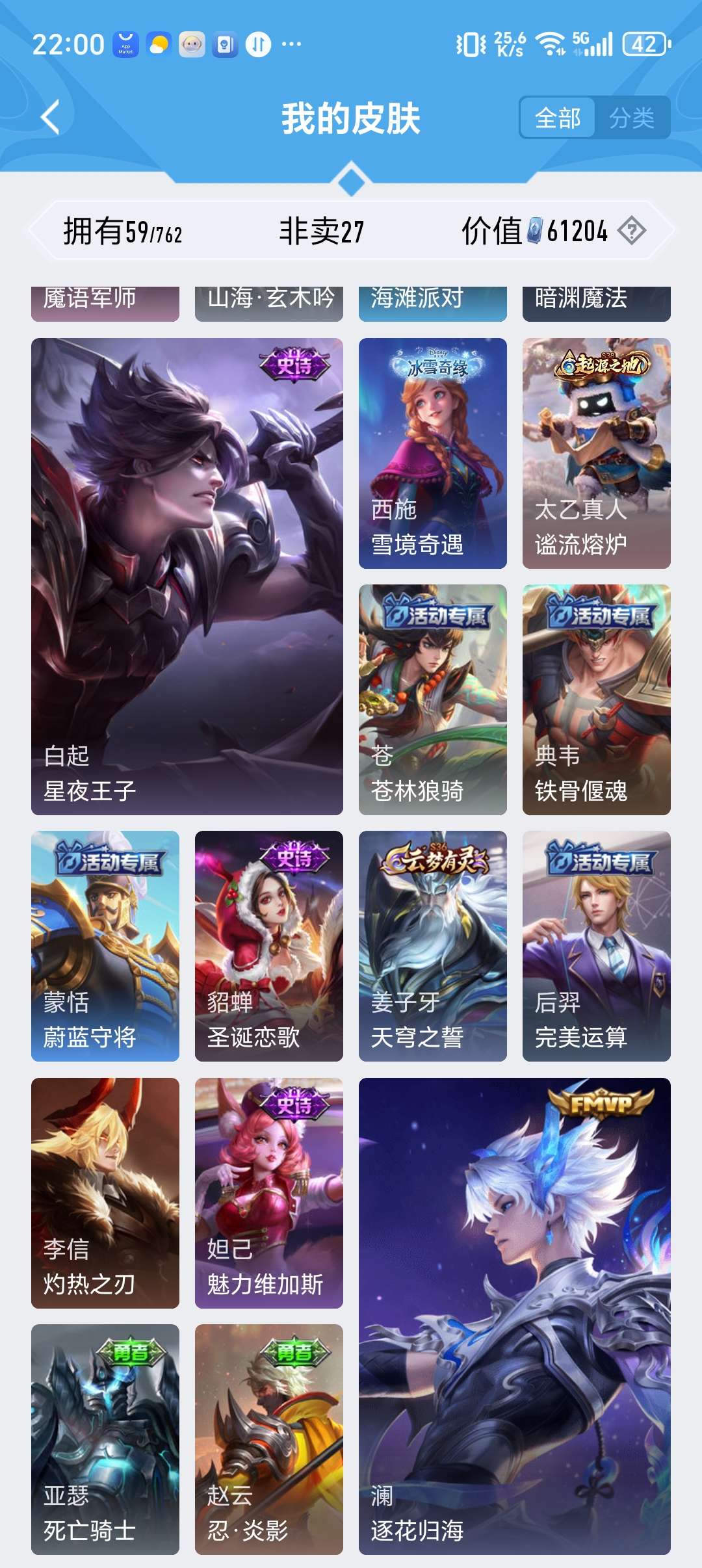Select the 澜 逐花归海 FMVP skin
702x1568 pixels.
click(x=514, y=1316)
